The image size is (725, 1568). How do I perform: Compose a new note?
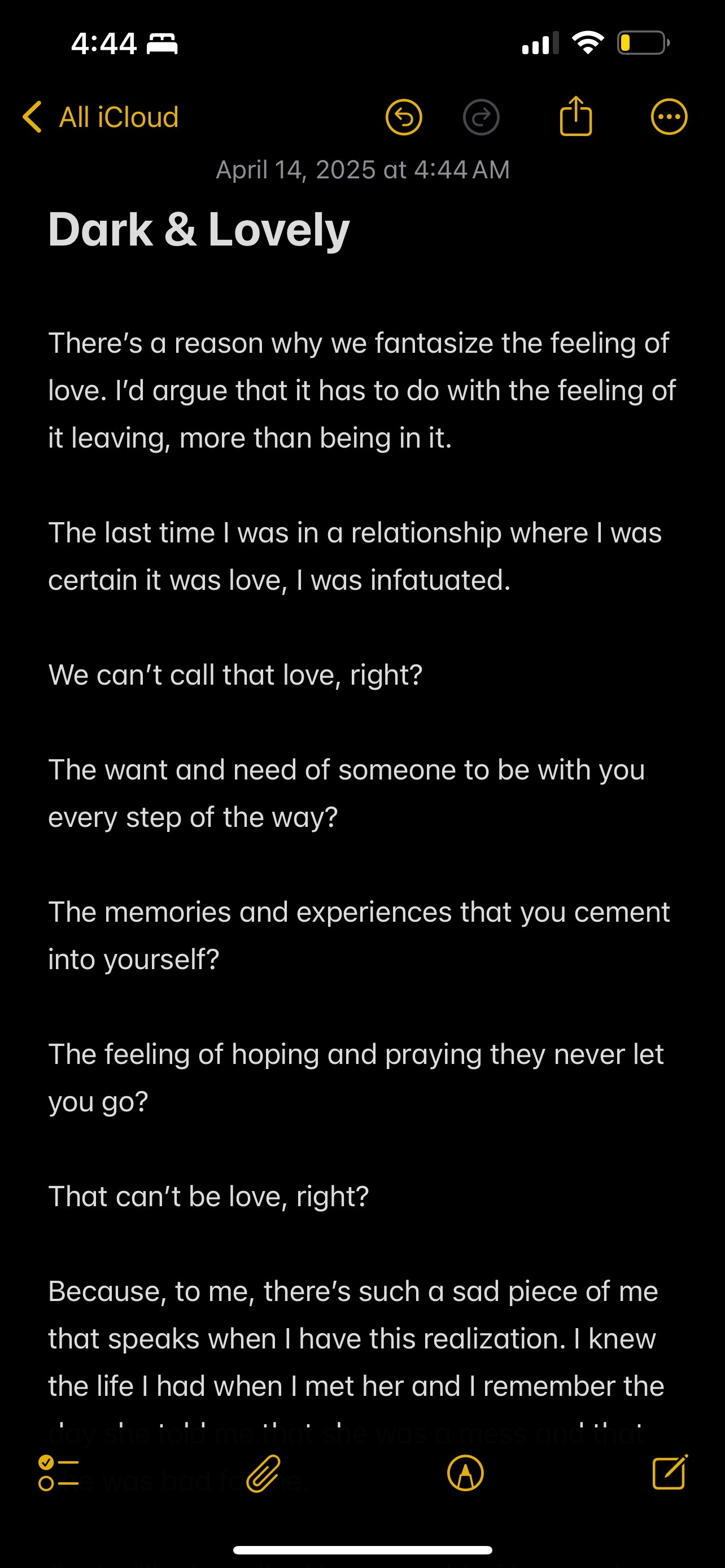(x=670, y=1472)
